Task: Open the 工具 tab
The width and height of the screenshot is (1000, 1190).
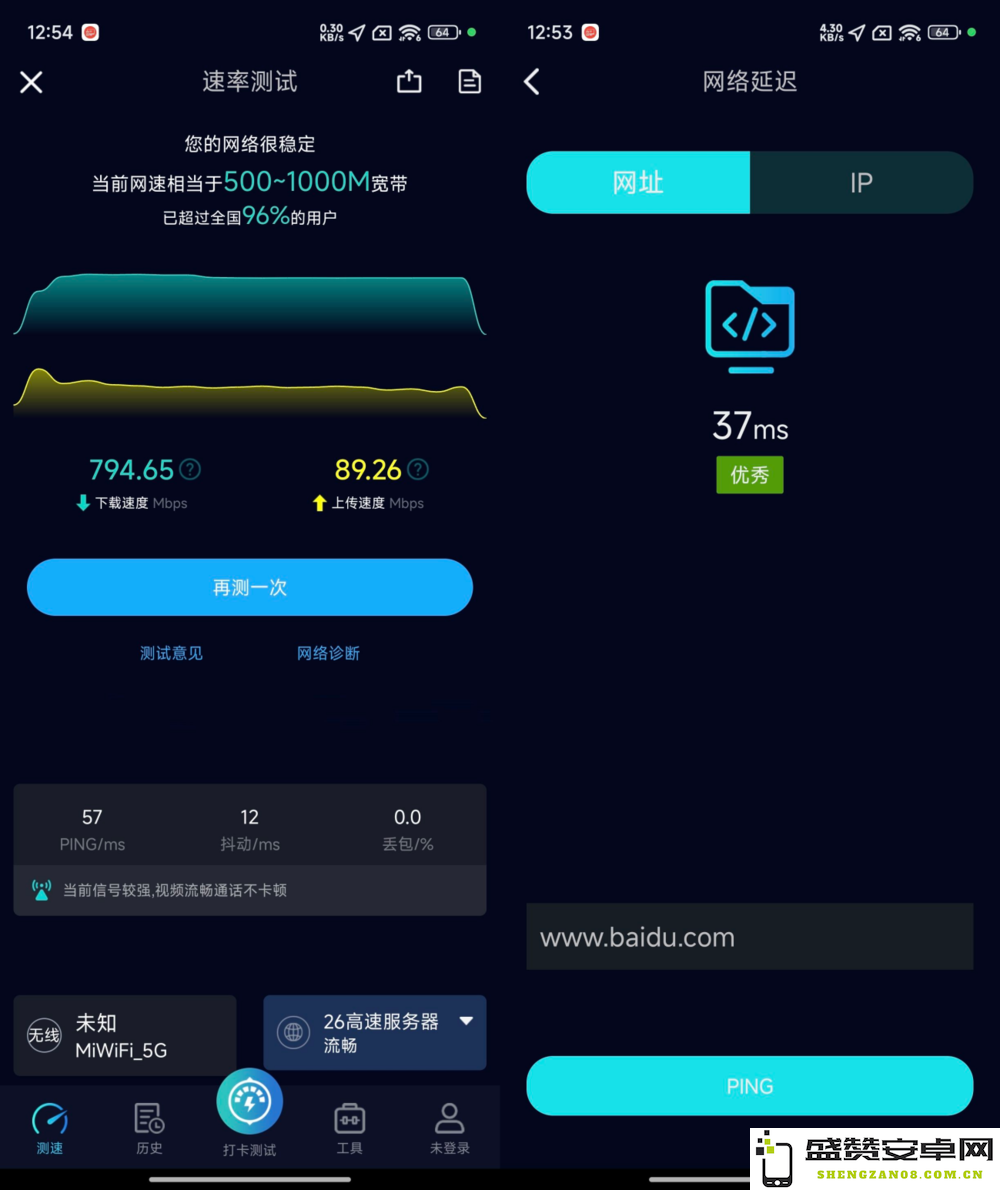Action: (349, 1128)
